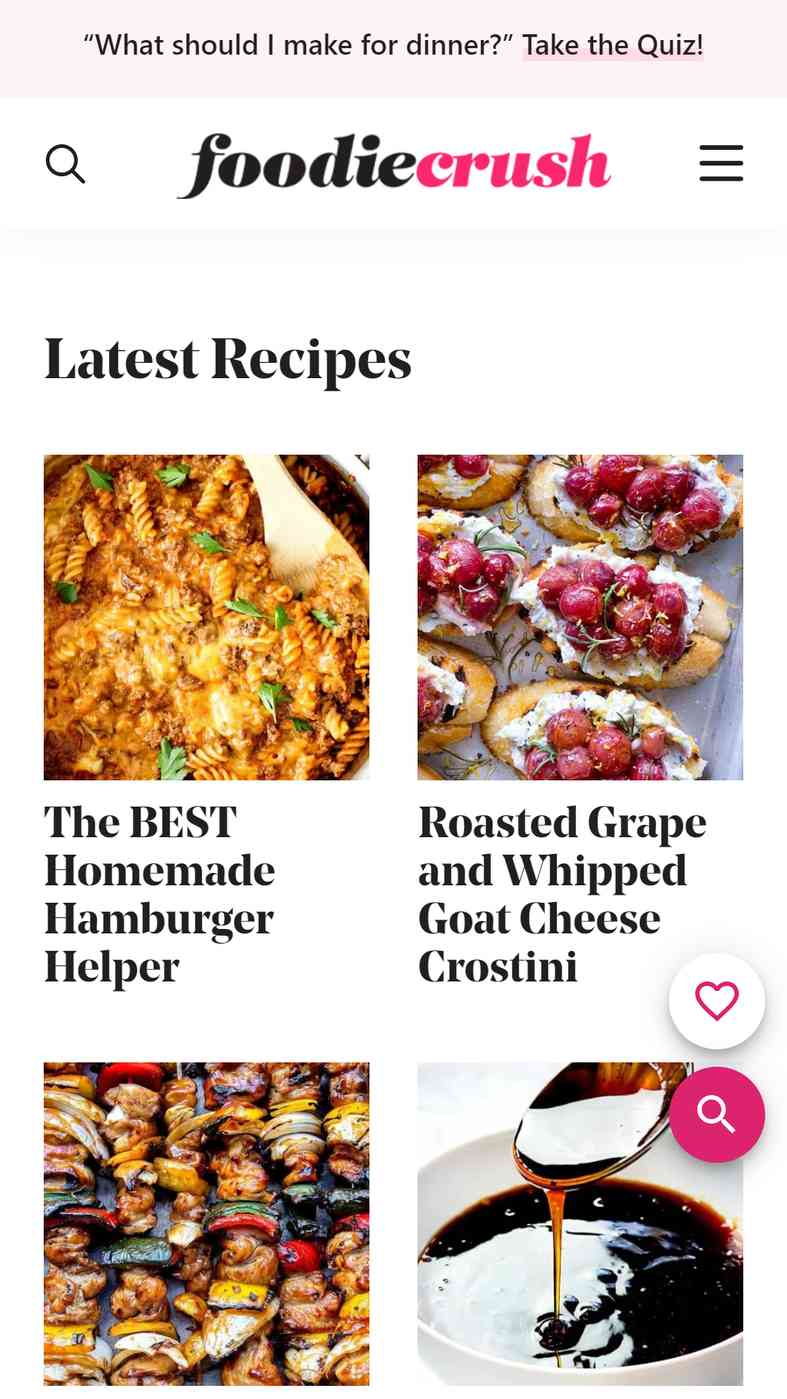Open the Homemade Hamburger Helper recipe photo
Screen dimensions: 787x1399
(x=207, y=617)
